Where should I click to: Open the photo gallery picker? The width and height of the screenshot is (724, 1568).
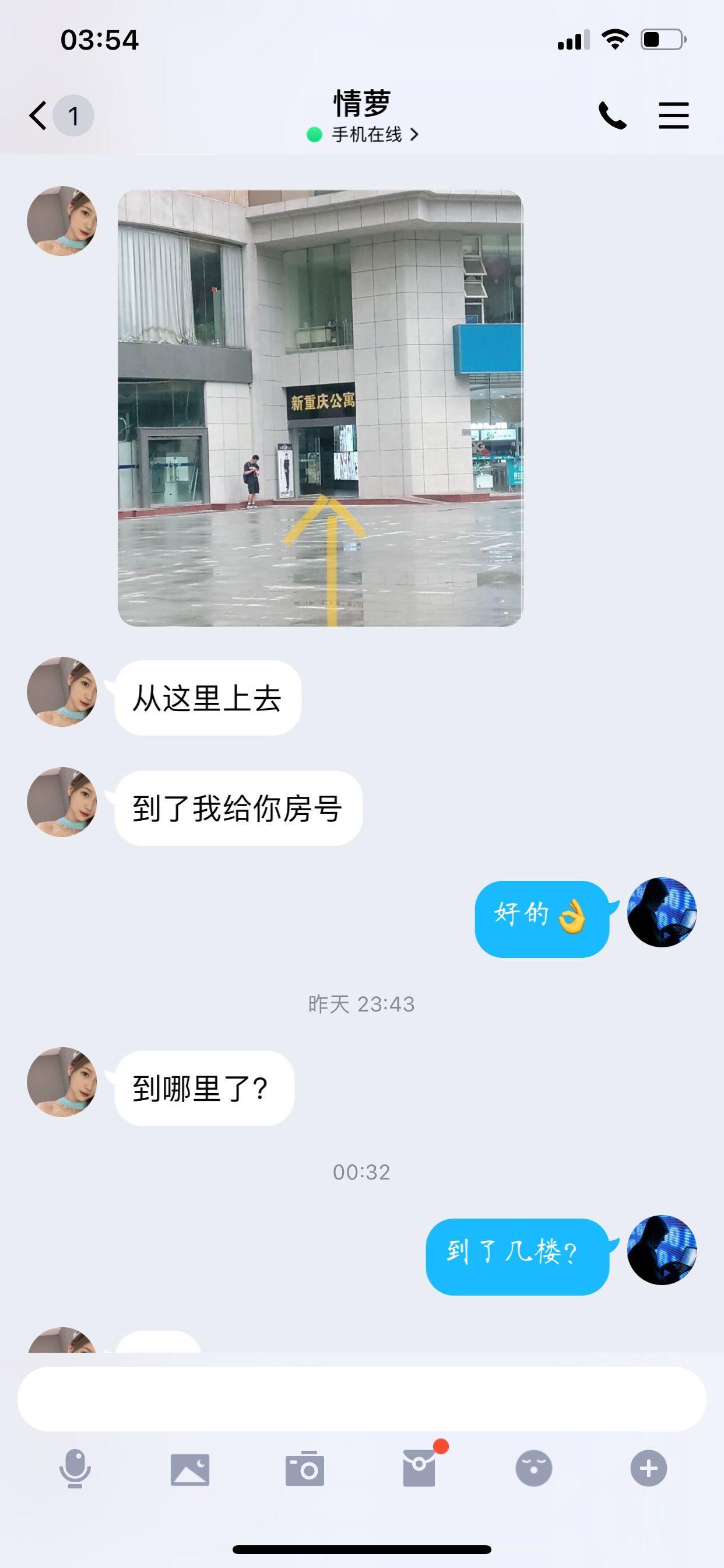pyautogui.click(x=190, y=1469)
